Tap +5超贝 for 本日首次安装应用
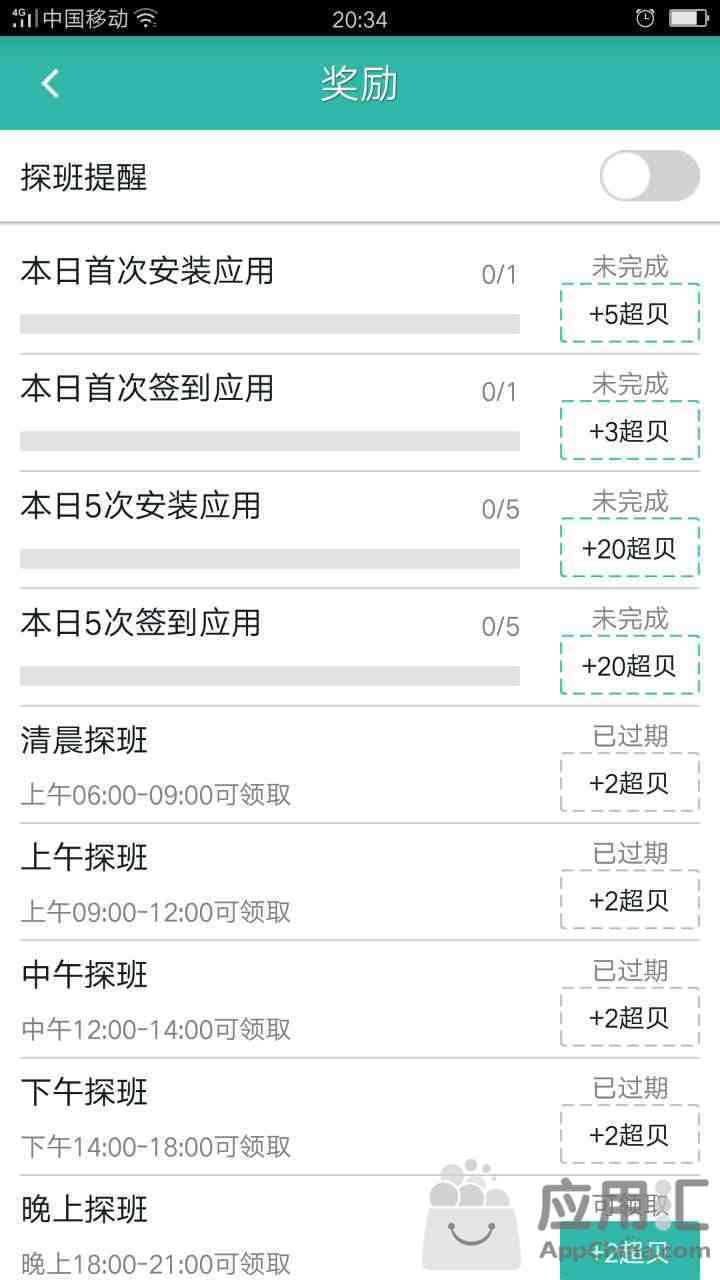 click(x=630, y=313)
